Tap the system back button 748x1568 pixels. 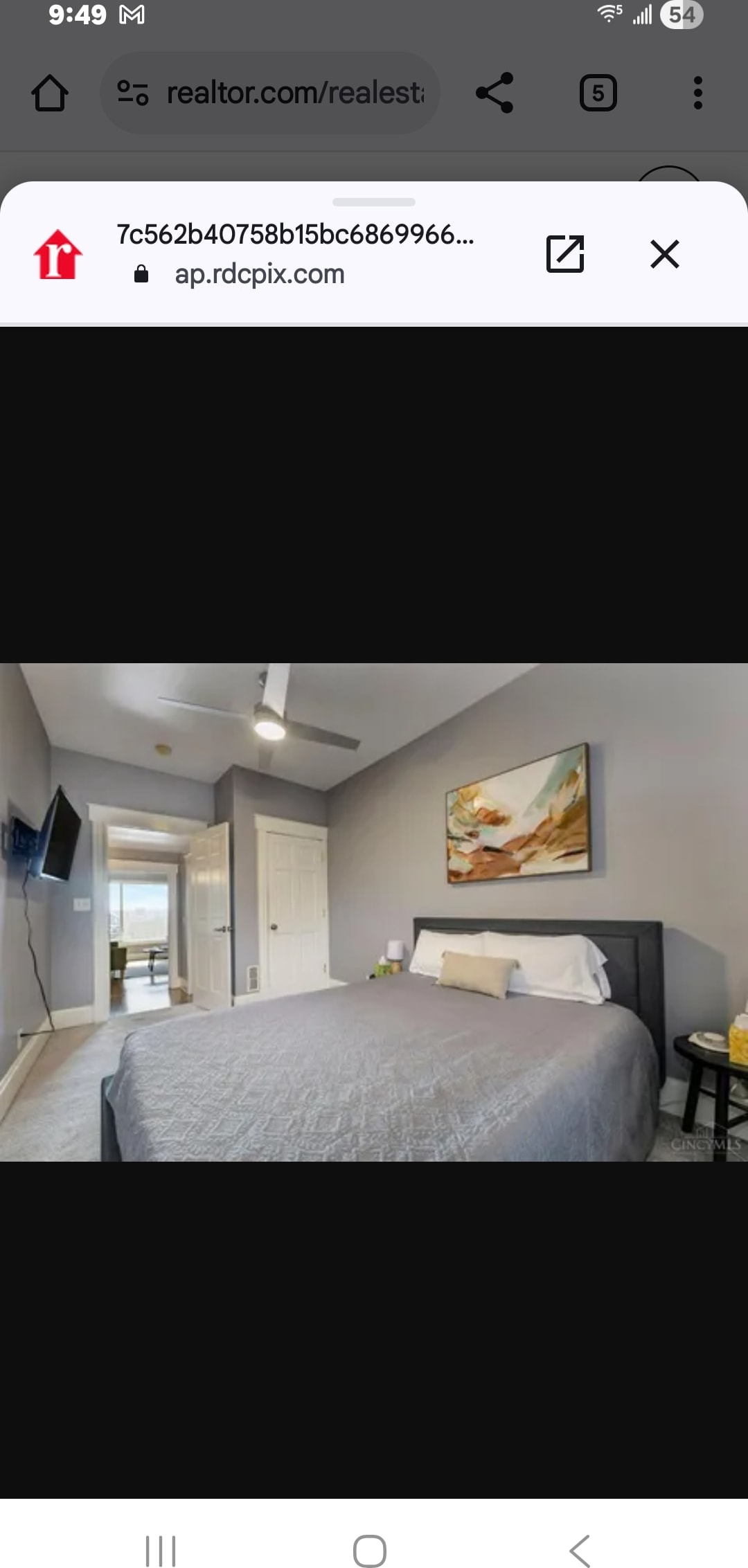point(580,1551)
